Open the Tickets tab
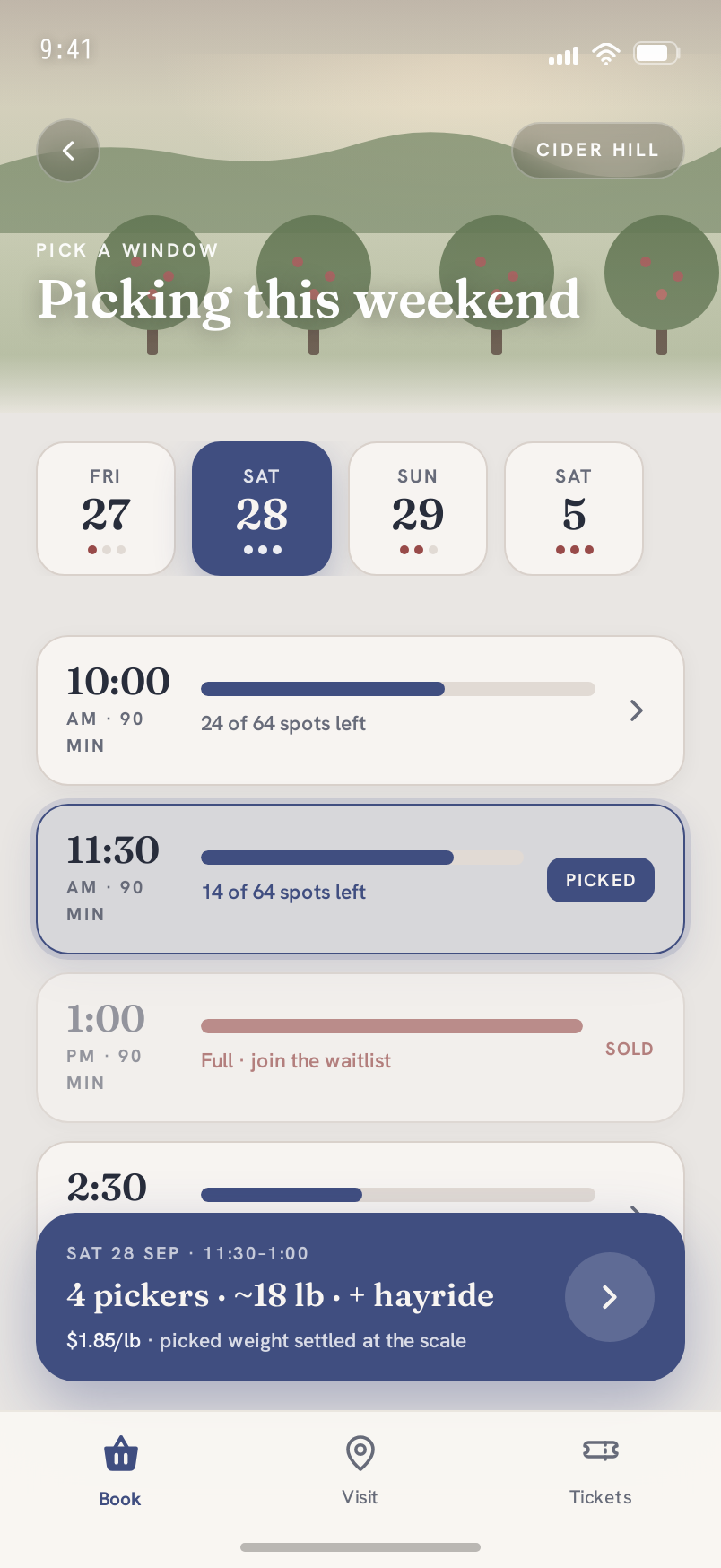 [601, 1473]
